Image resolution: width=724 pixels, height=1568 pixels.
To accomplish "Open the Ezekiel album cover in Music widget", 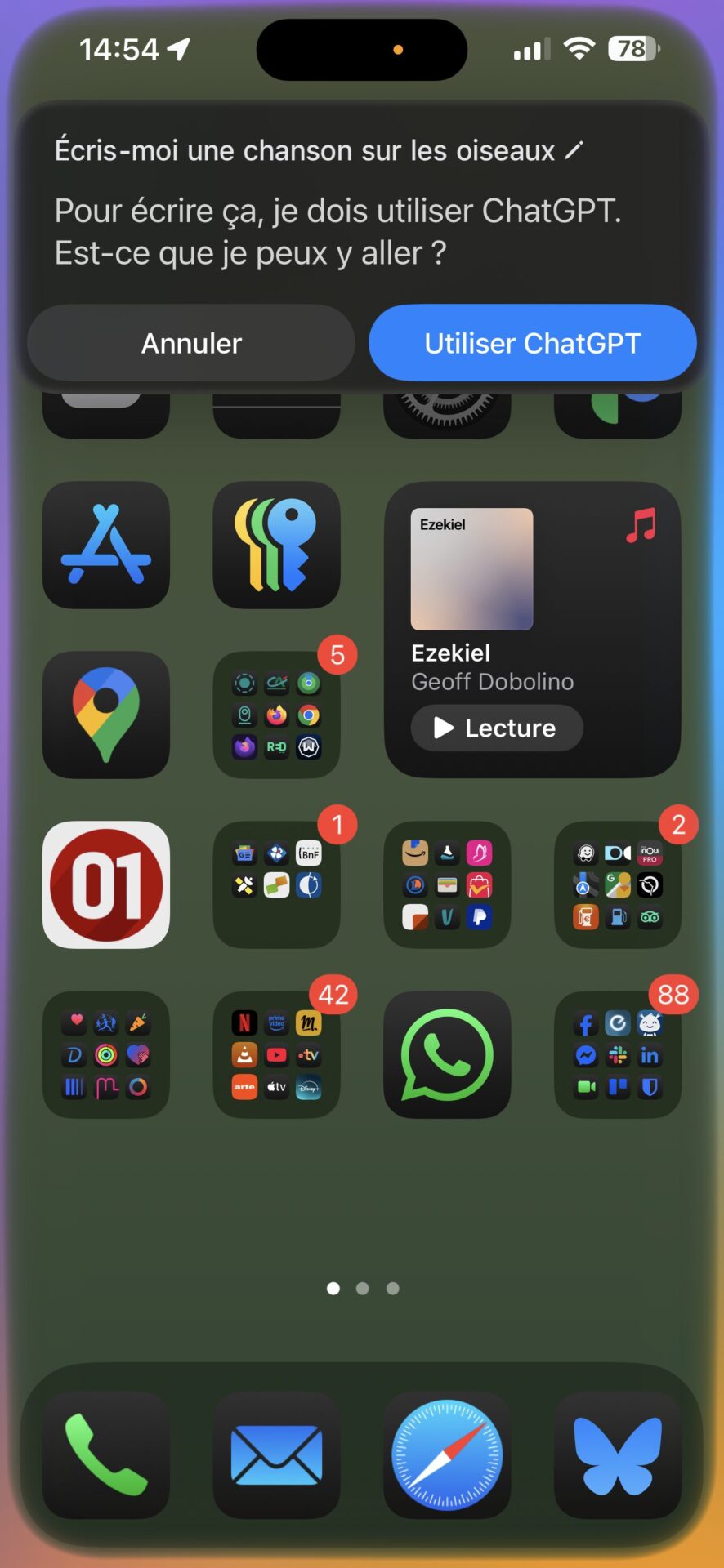I will tap(471, 569).
